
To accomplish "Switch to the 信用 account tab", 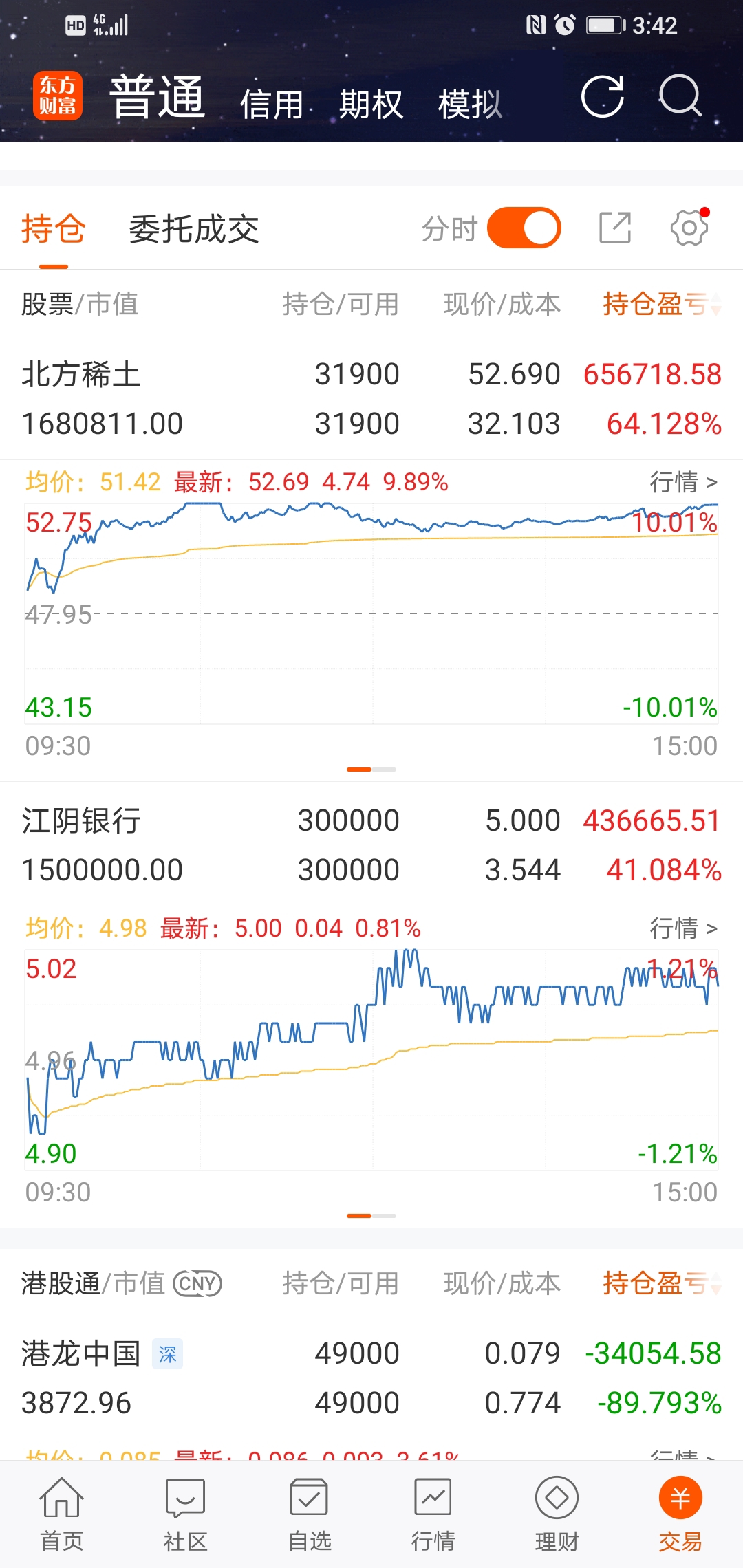I will (272, 105).
